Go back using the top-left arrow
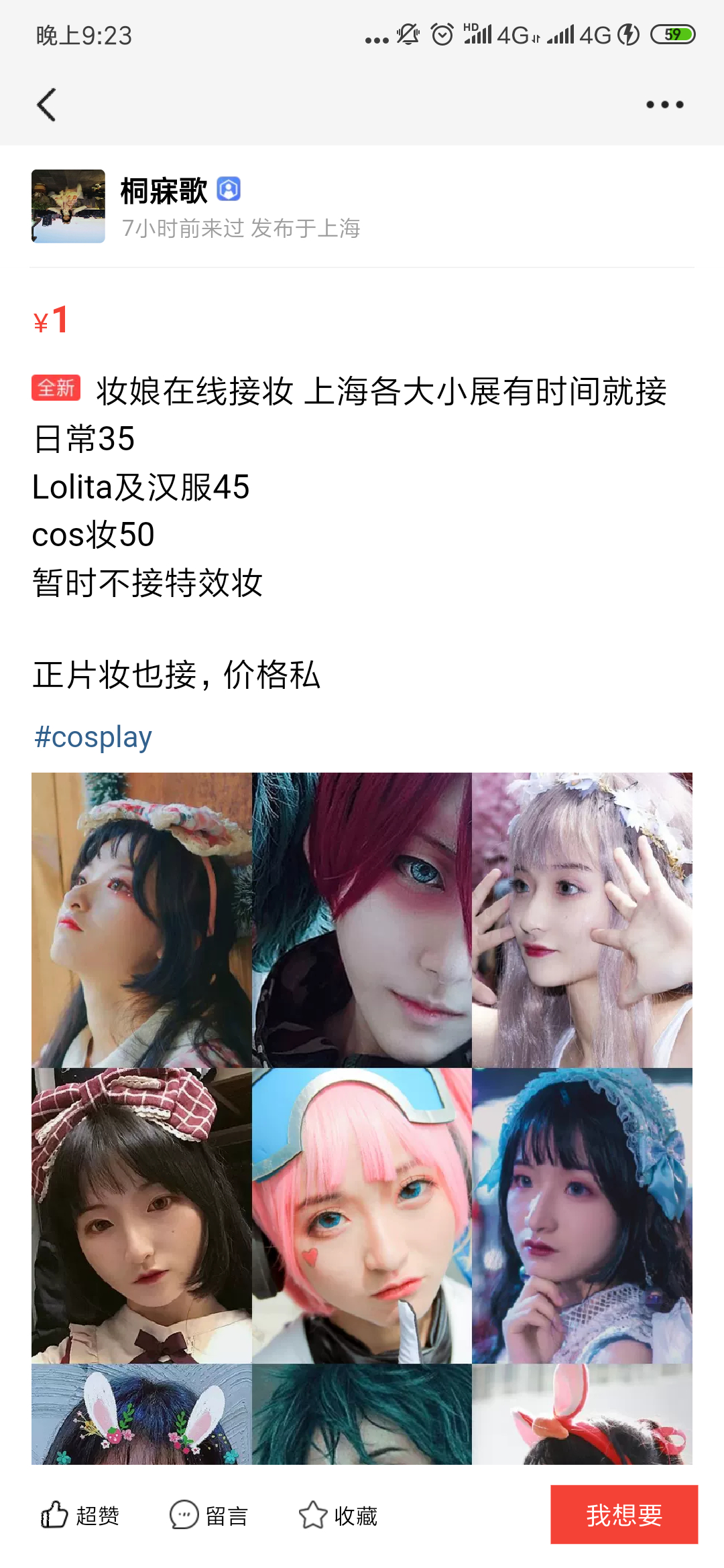This screenshot has height=1568, width=724. pyautogui.click(x=46, y=105)
